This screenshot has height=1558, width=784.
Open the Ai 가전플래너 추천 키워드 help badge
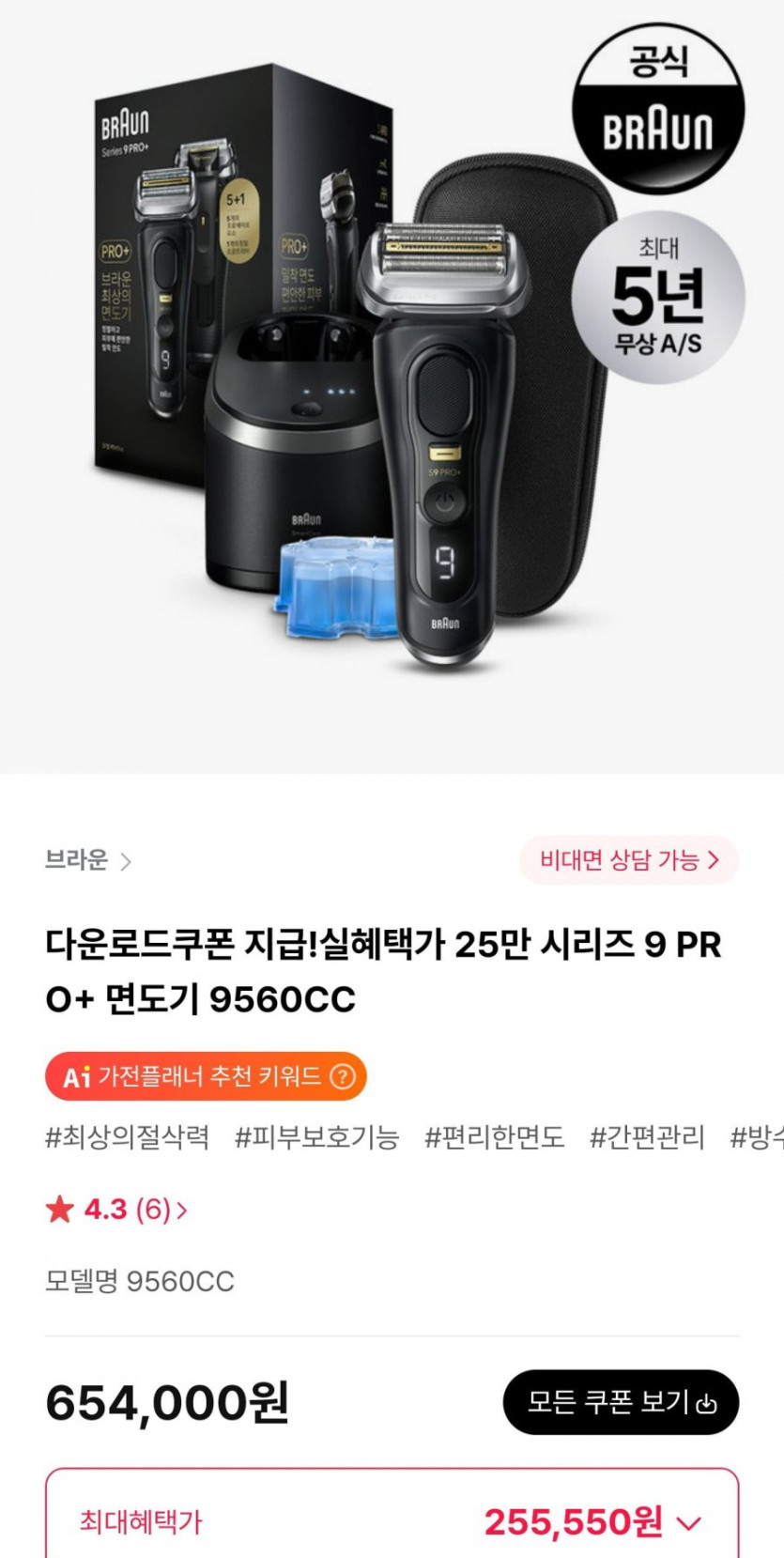click(x=206, y=1076)
